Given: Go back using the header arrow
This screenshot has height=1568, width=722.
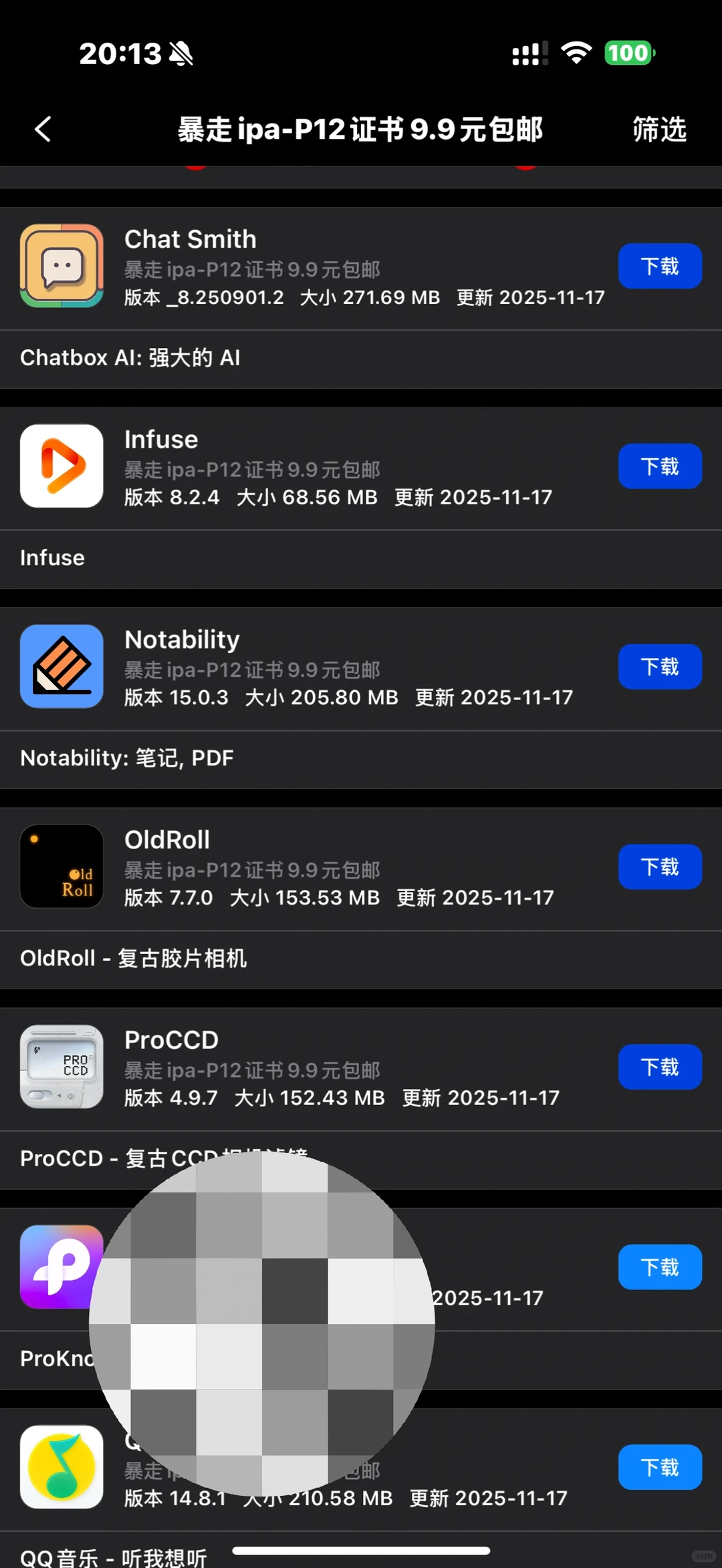Looking at the screenshot, I should [43, 129].
